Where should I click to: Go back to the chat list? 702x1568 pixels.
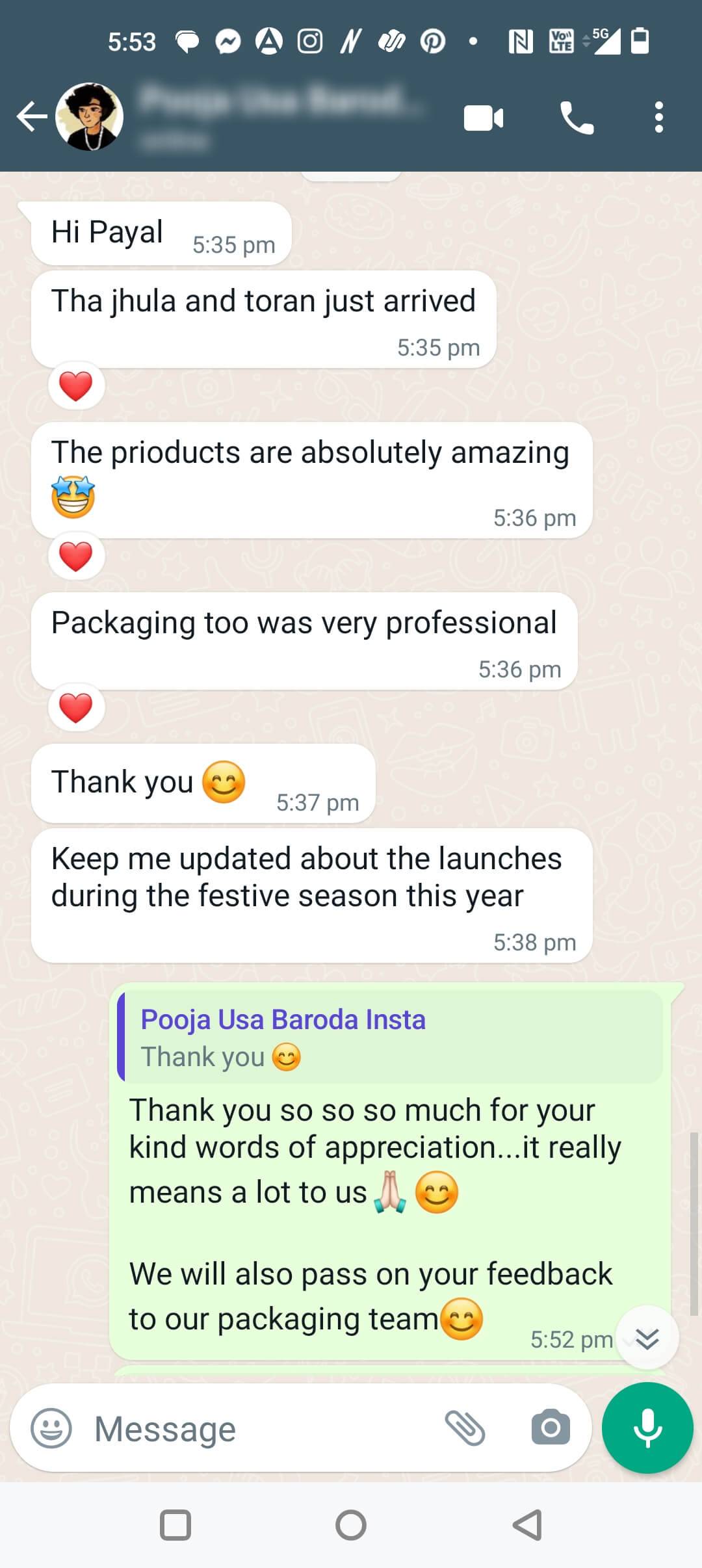(x=31, y=117)
